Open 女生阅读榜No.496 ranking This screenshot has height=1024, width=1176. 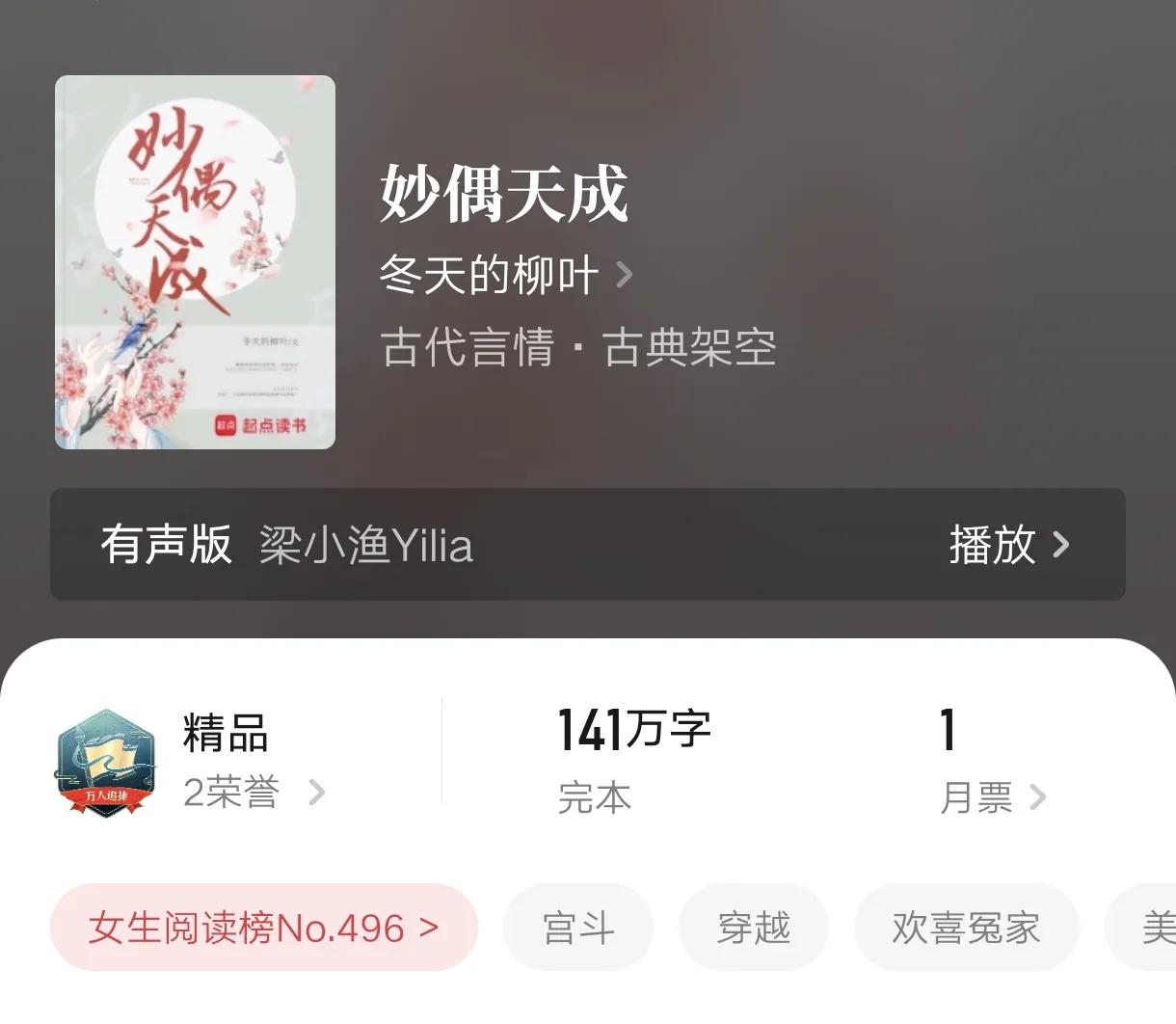click(x=263, y=928)
